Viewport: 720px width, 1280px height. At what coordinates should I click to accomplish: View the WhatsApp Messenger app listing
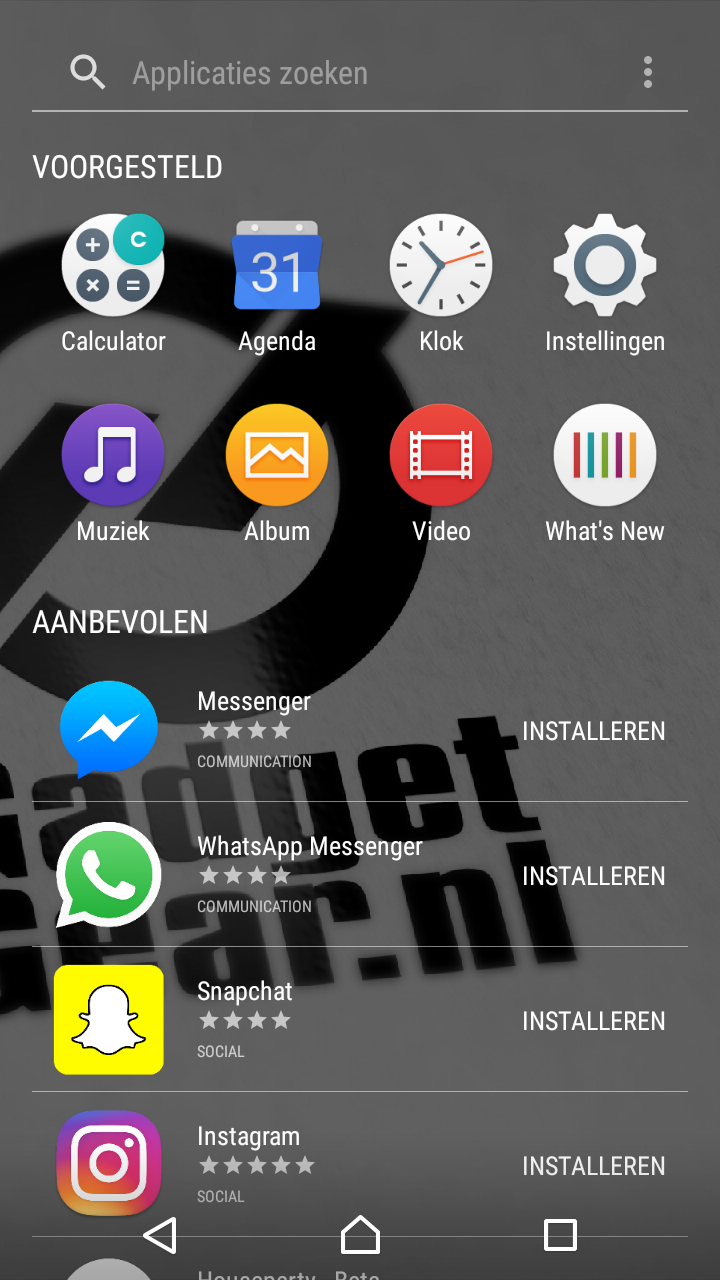pyautogui.click(x=270, y=874)
